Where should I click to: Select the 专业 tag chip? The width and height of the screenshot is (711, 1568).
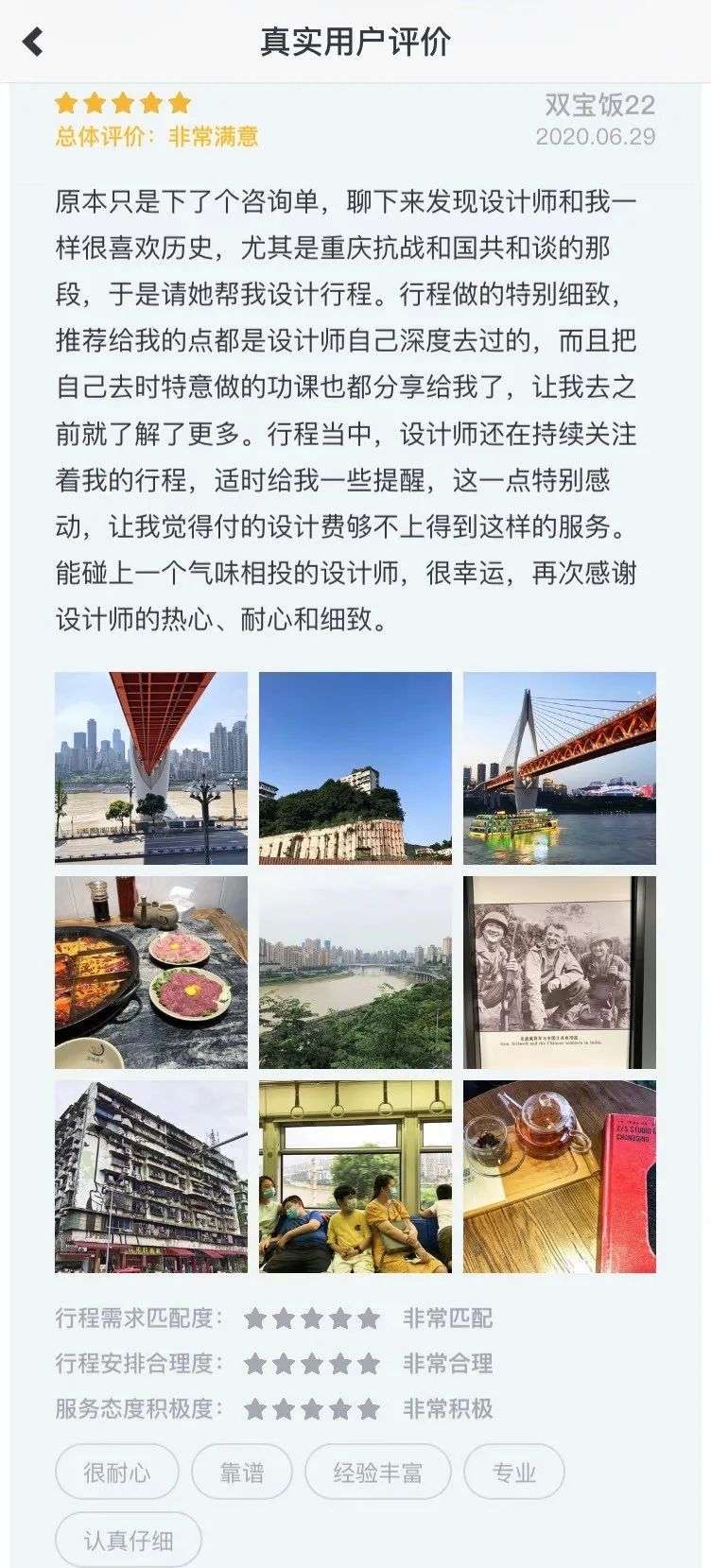[513, 1473]
